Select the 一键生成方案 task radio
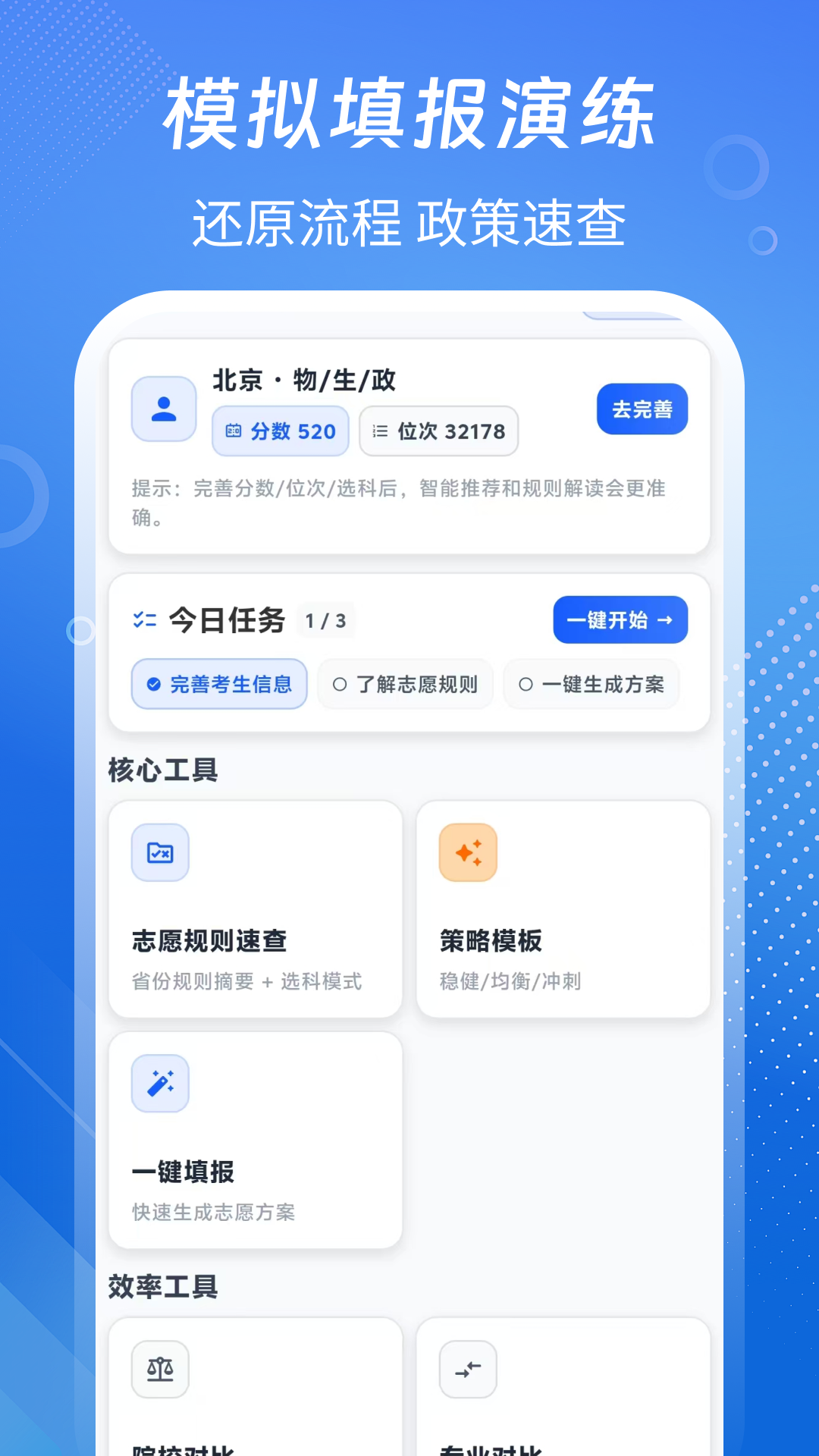This screenshot has width=819, height=1456. click(591, 684)
